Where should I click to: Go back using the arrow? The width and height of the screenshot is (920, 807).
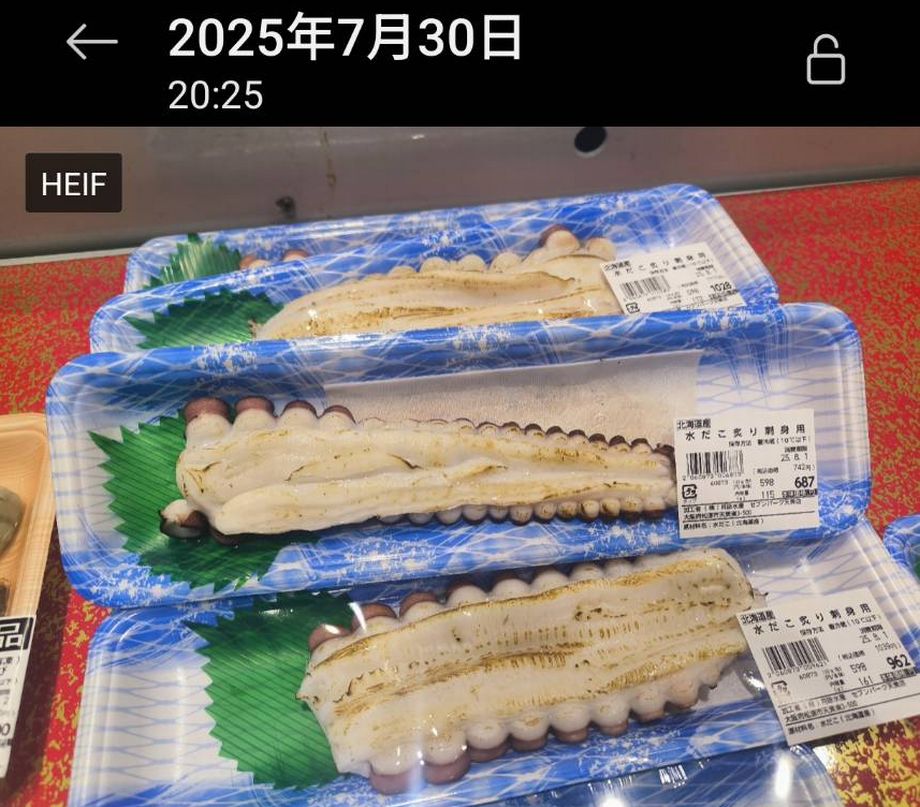pos(92,42)
